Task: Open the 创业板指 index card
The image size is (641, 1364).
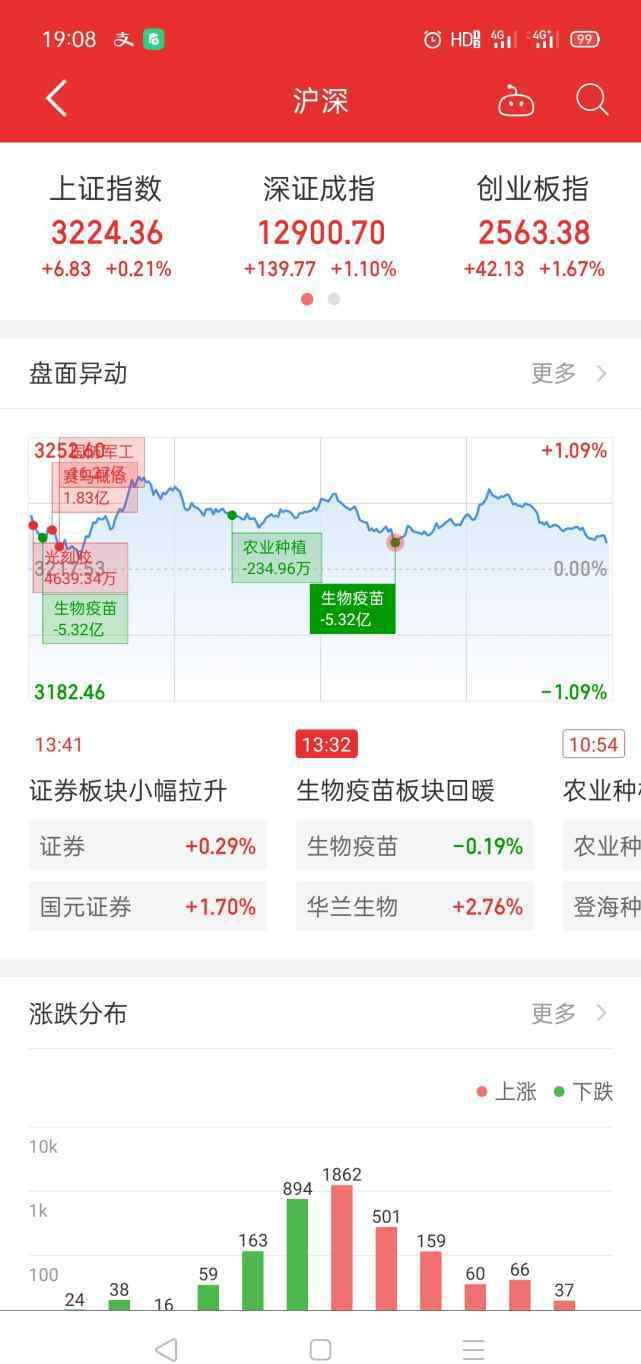Action: pyautogui.click(x=533, y=227)
